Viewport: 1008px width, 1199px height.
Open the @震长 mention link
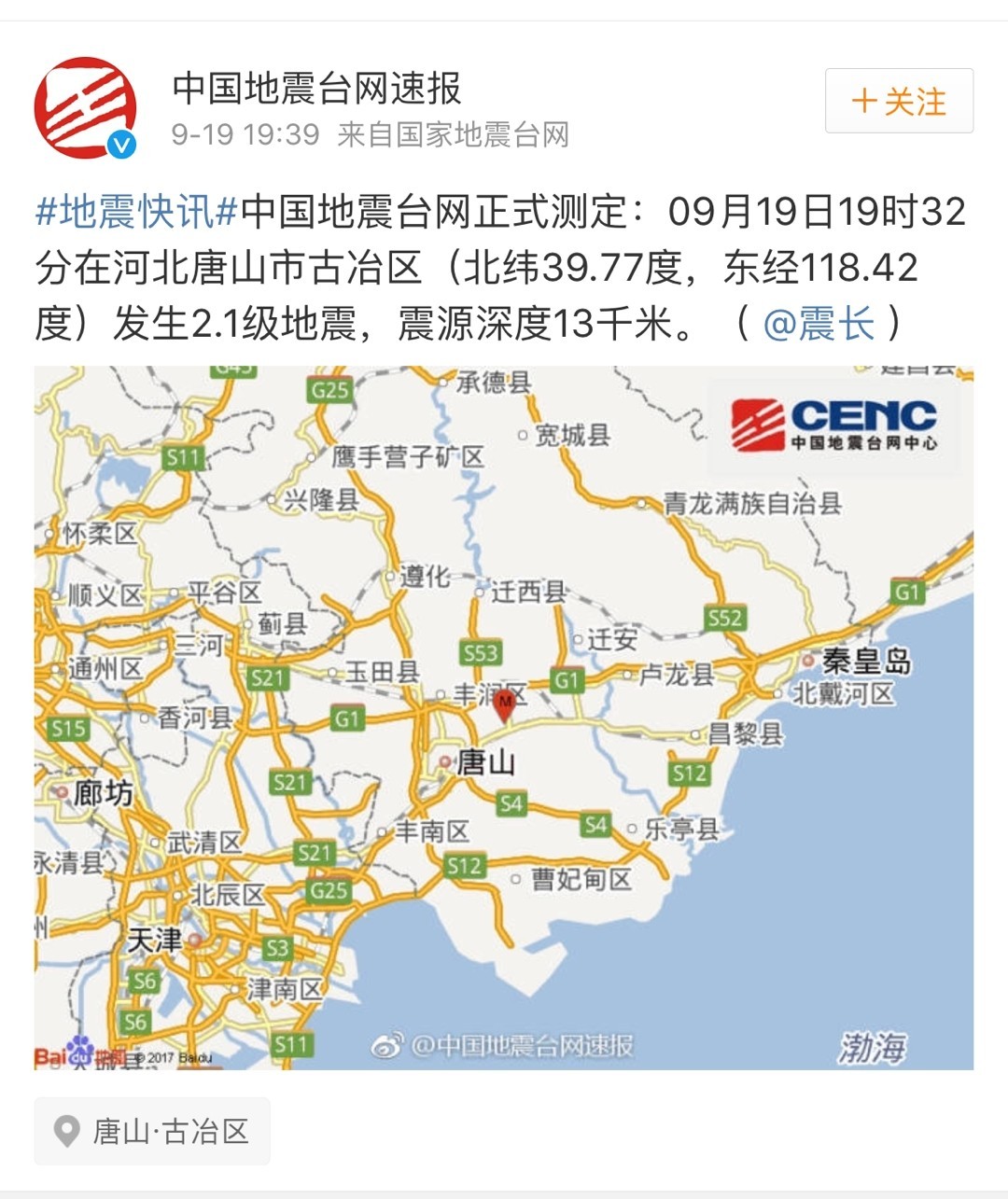(819, 324)
